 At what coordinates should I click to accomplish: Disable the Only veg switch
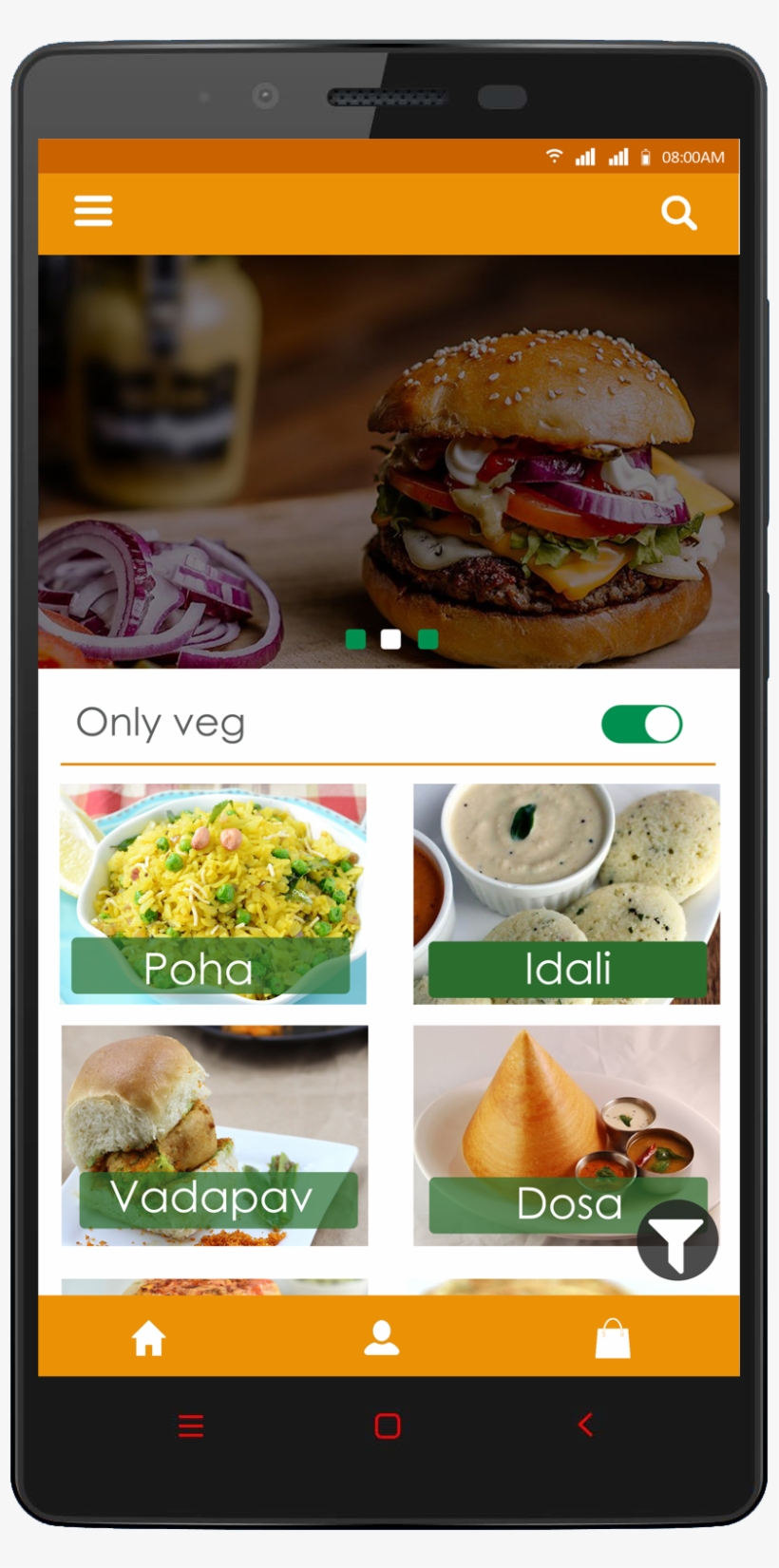click(642, 723)
